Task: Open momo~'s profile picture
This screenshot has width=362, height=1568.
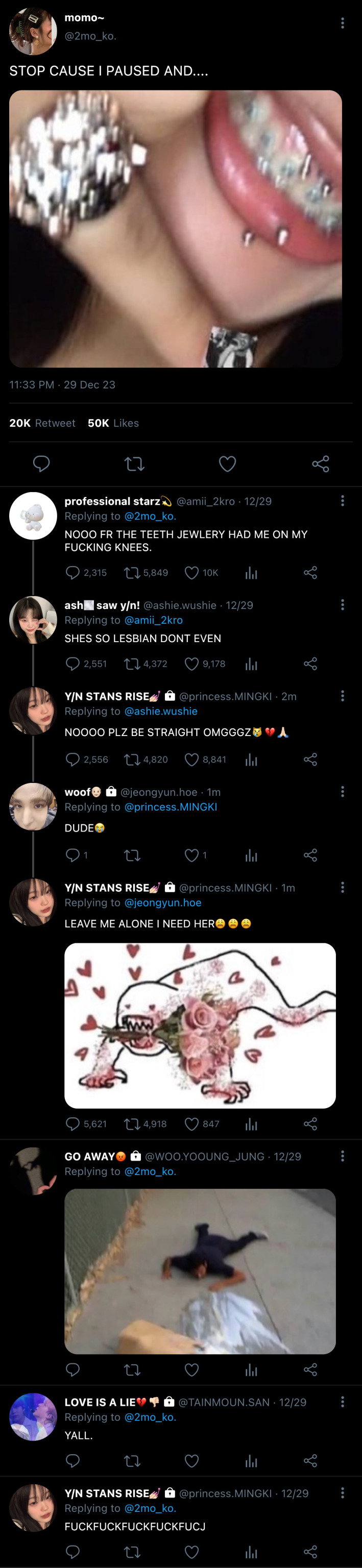Action: [33, 31]
